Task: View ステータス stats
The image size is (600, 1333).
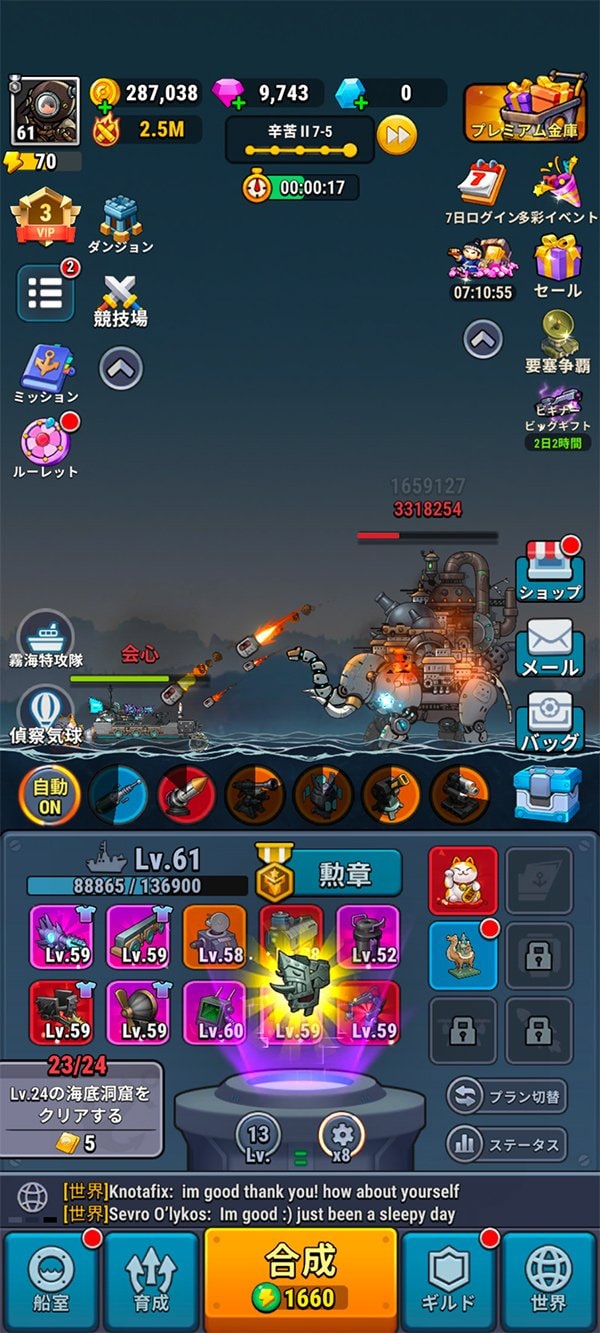Action: tap(506, 1143)
